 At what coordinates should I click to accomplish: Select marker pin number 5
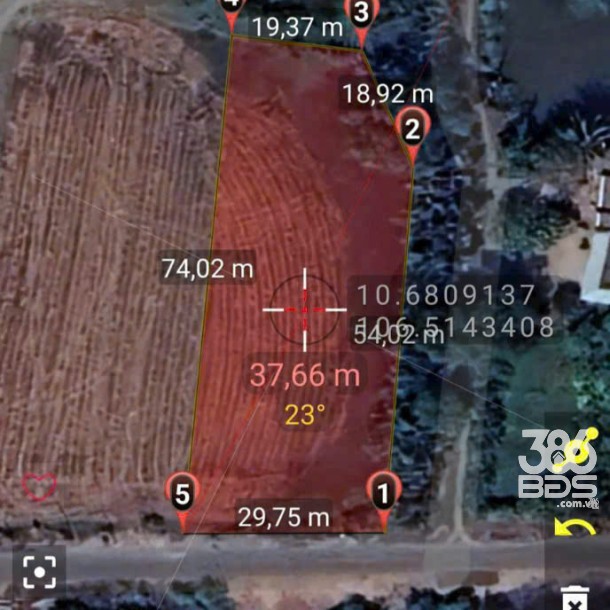pyautogui.click(x=181, y=493)
